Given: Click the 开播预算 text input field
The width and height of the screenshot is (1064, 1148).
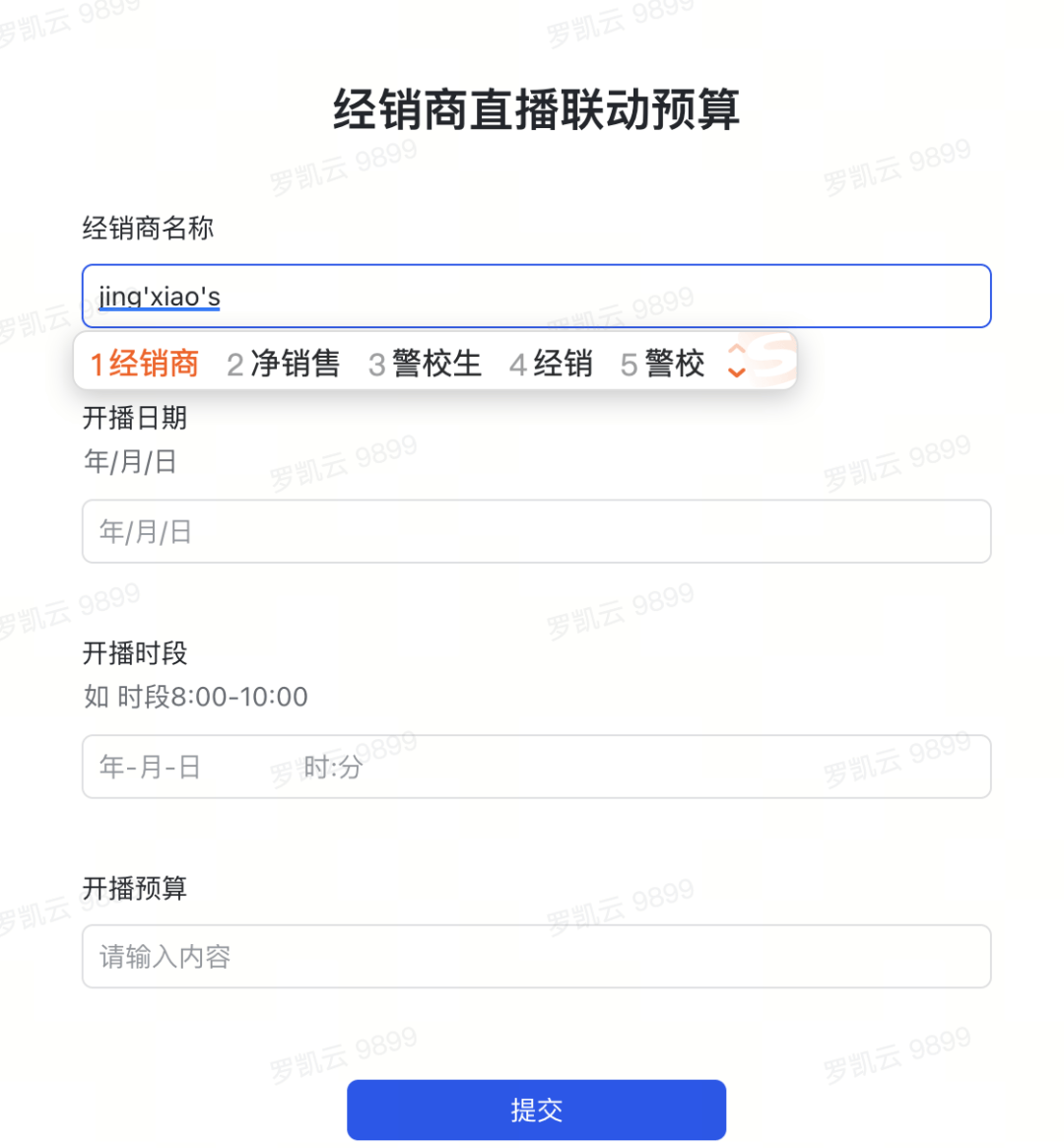Looking at the screenshot, I should 536,956.
